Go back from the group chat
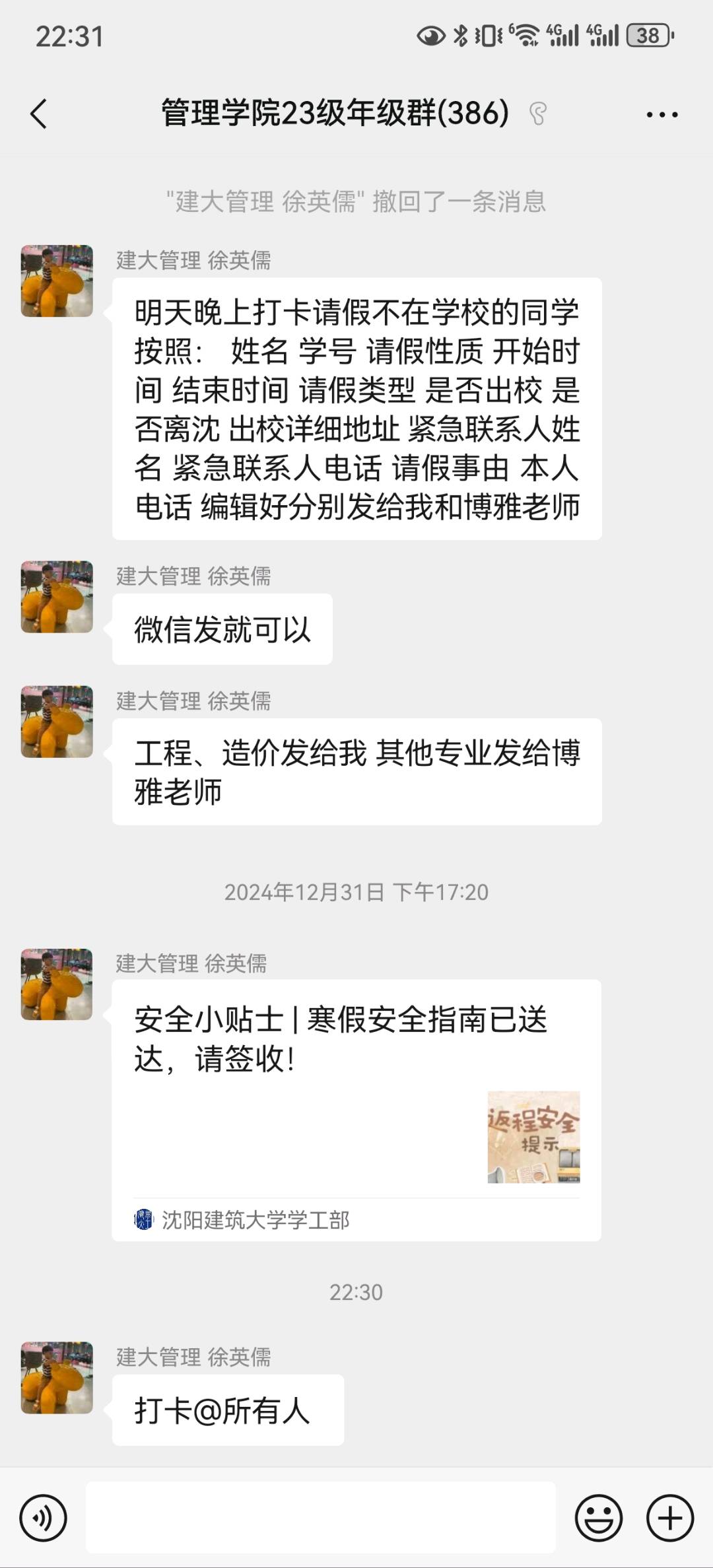Image resolution: width=713 pixels, height=1568 pixels. (x=40, y=114)
